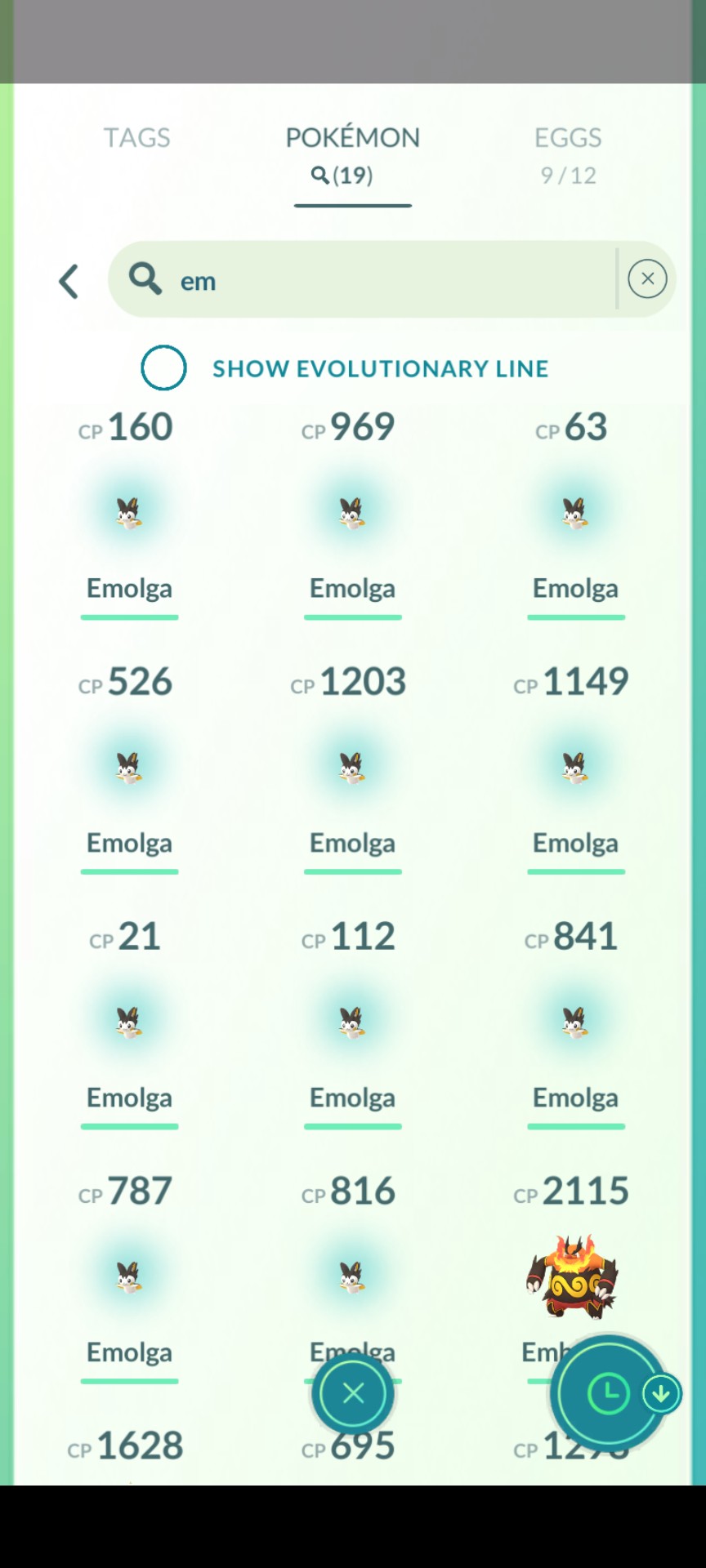The image size is (706, 1568).
Task: Clear the search text 'em'
Action: click(x=647, y=279)
